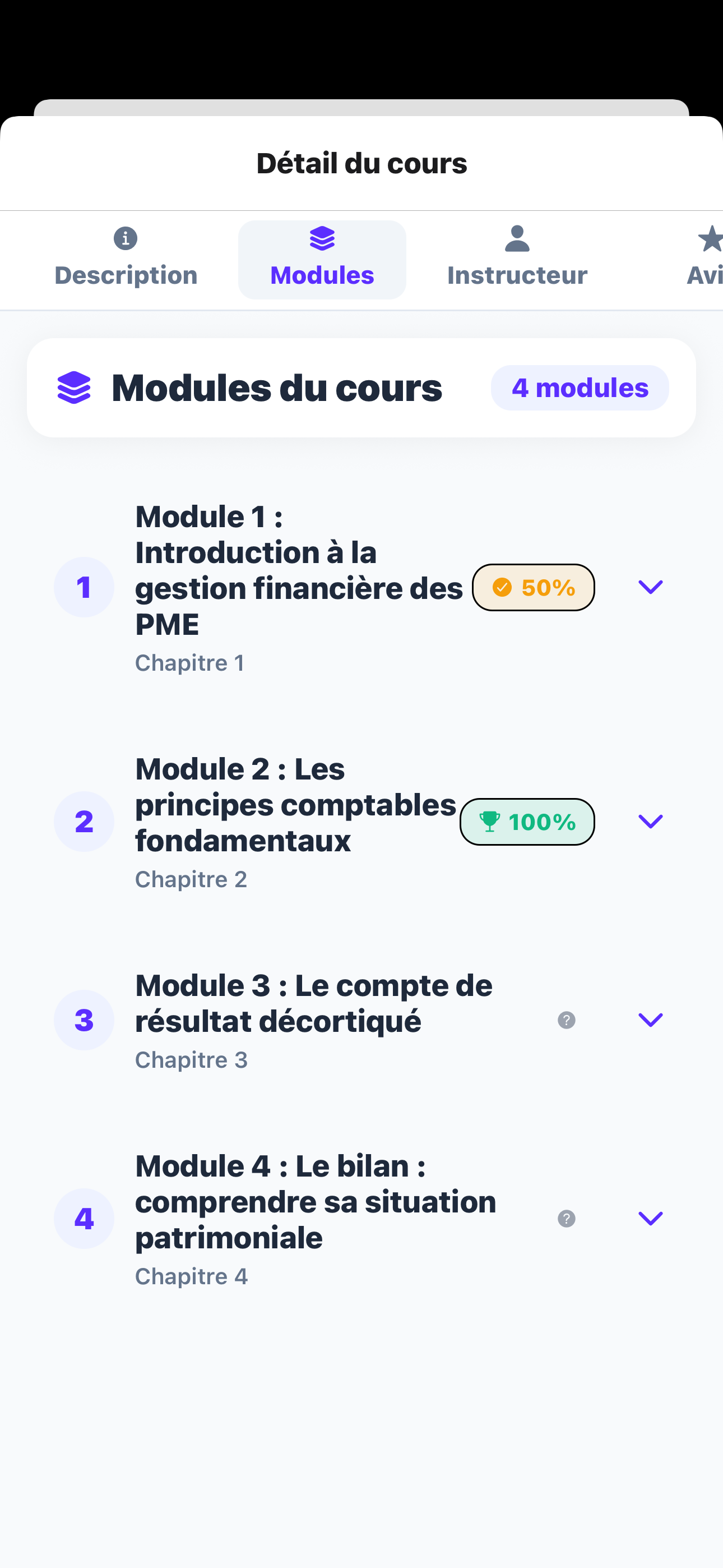Expand Module 4 Le bilan
Screen dimensions: 723x1568
click(x=650, y=1218)
